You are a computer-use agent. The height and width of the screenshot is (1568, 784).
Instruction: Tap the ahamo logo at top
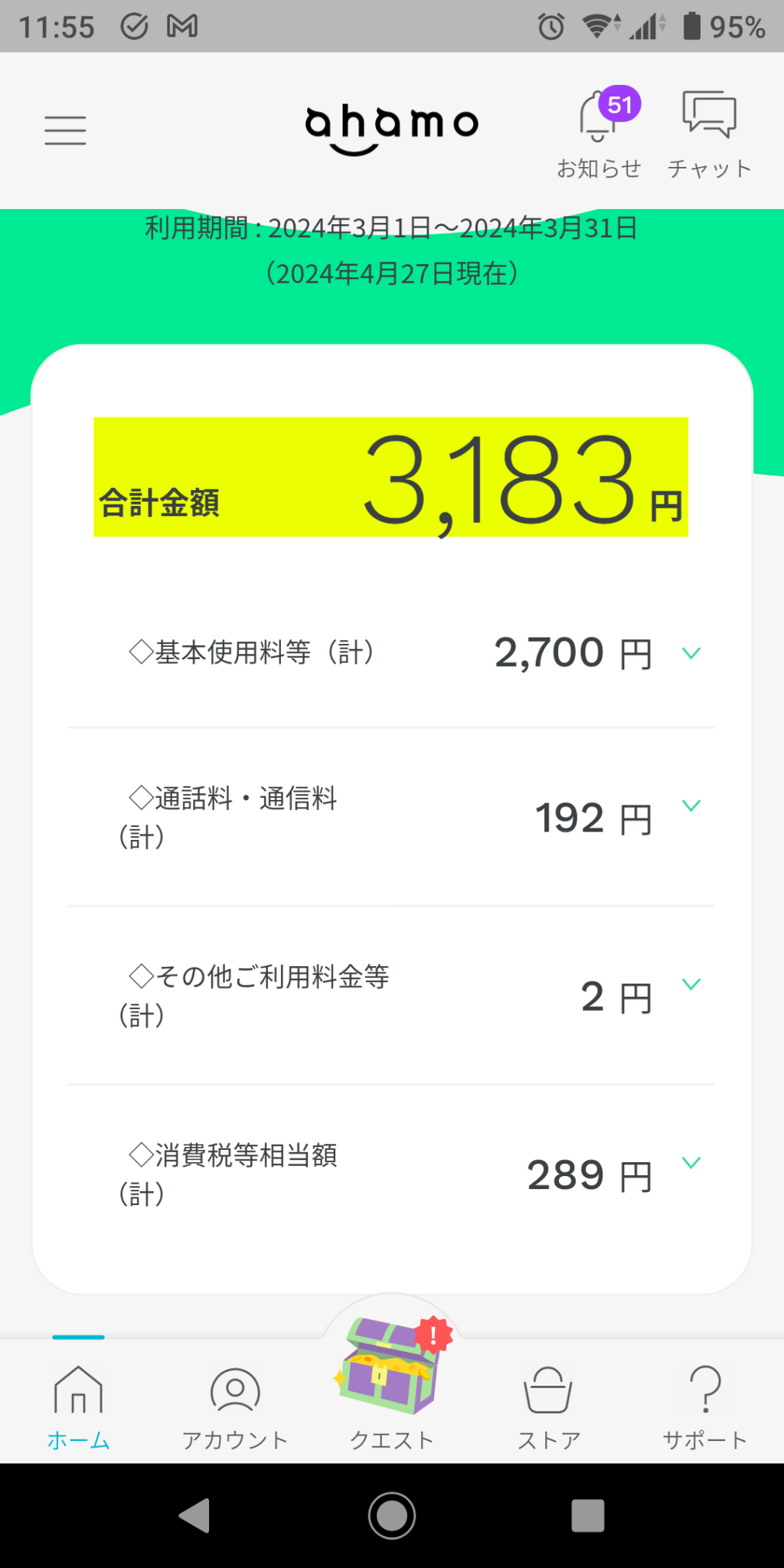[391, 125]
